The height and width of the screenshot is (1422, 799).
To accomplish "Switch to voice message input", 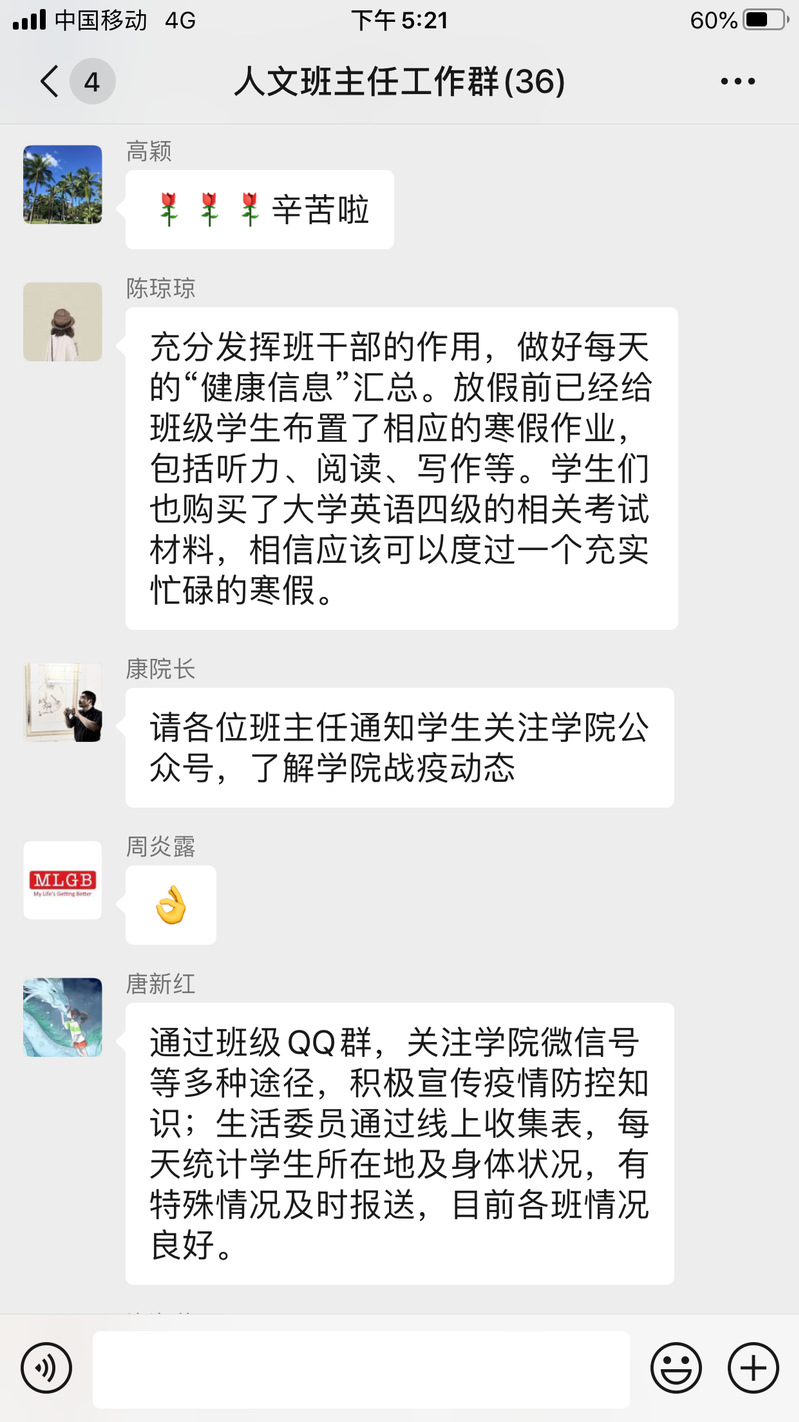I will click(46, 1368).
